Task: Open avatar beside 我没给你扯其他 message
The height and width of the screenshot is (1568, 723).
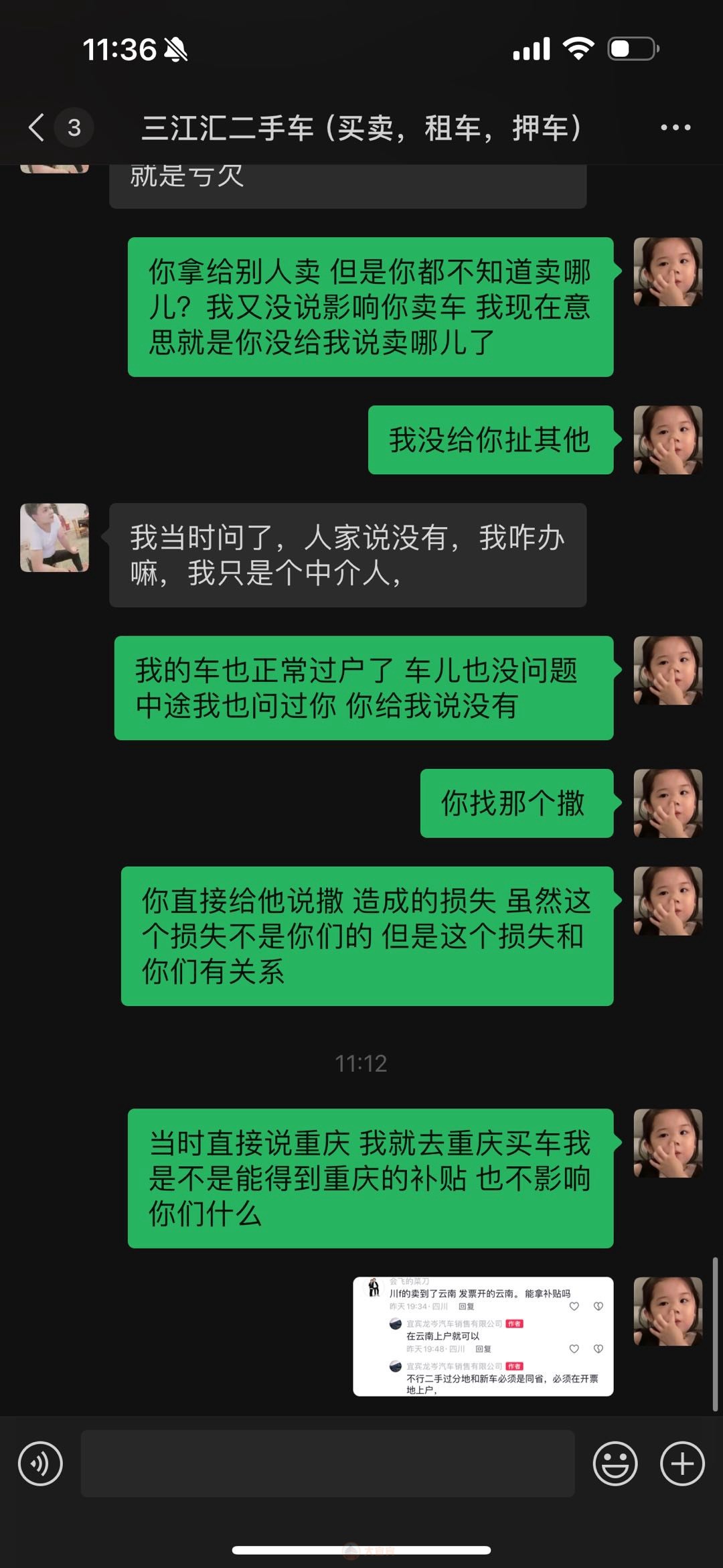Action: [667, 440]
